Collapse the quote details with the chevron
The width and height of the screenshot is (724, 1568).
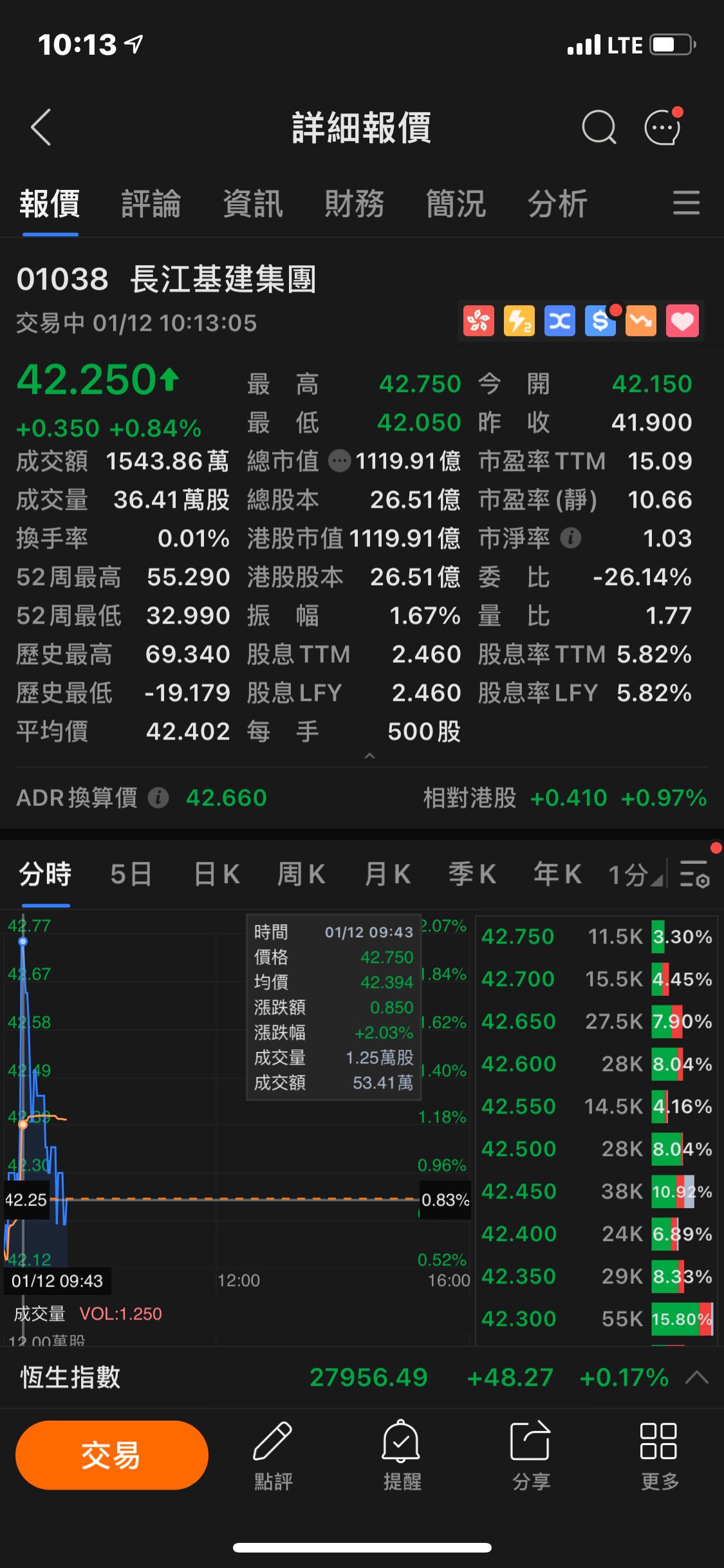(x=369, y=755)
